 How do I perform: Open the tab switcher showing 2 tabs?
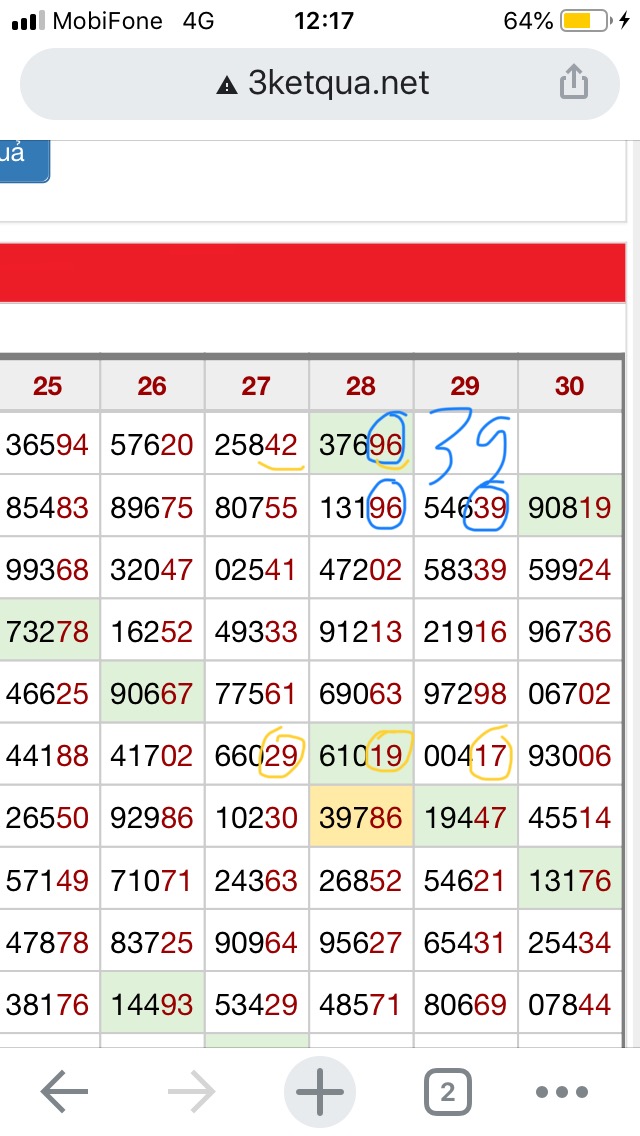point(447,1093)
